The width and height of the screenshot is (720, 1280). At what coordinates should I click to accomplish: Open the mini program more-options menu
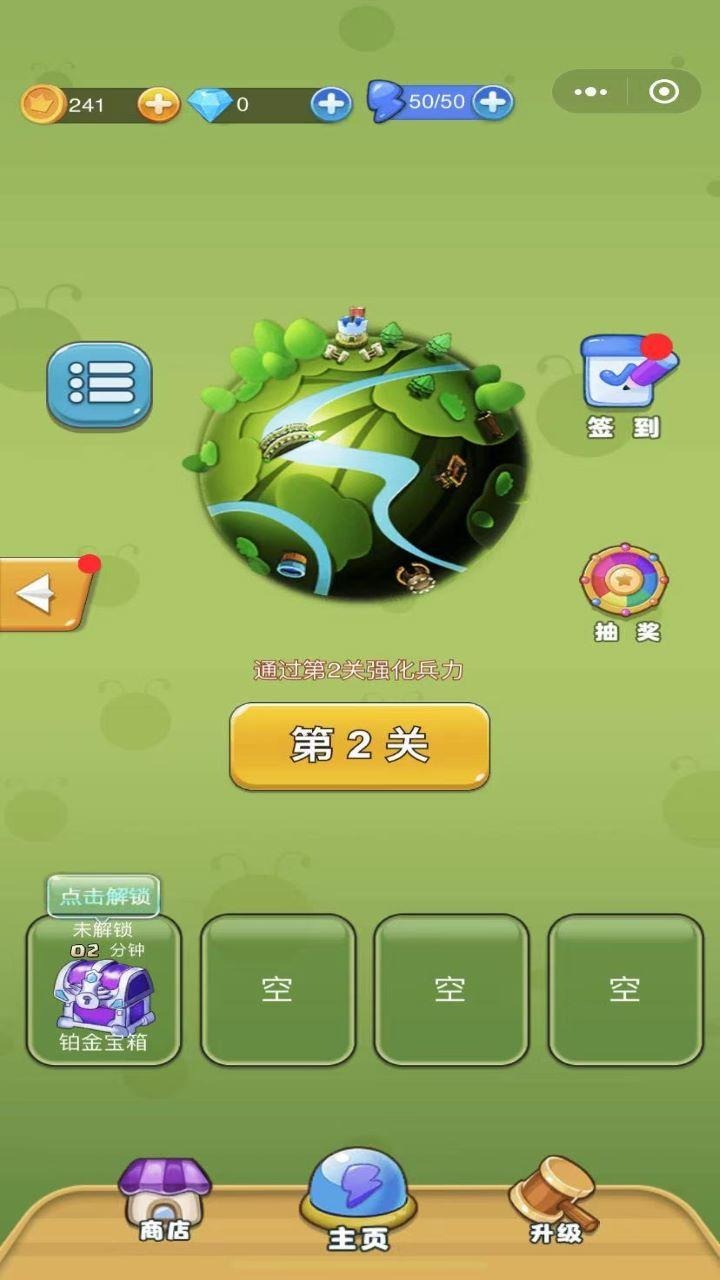pos(590,92)
